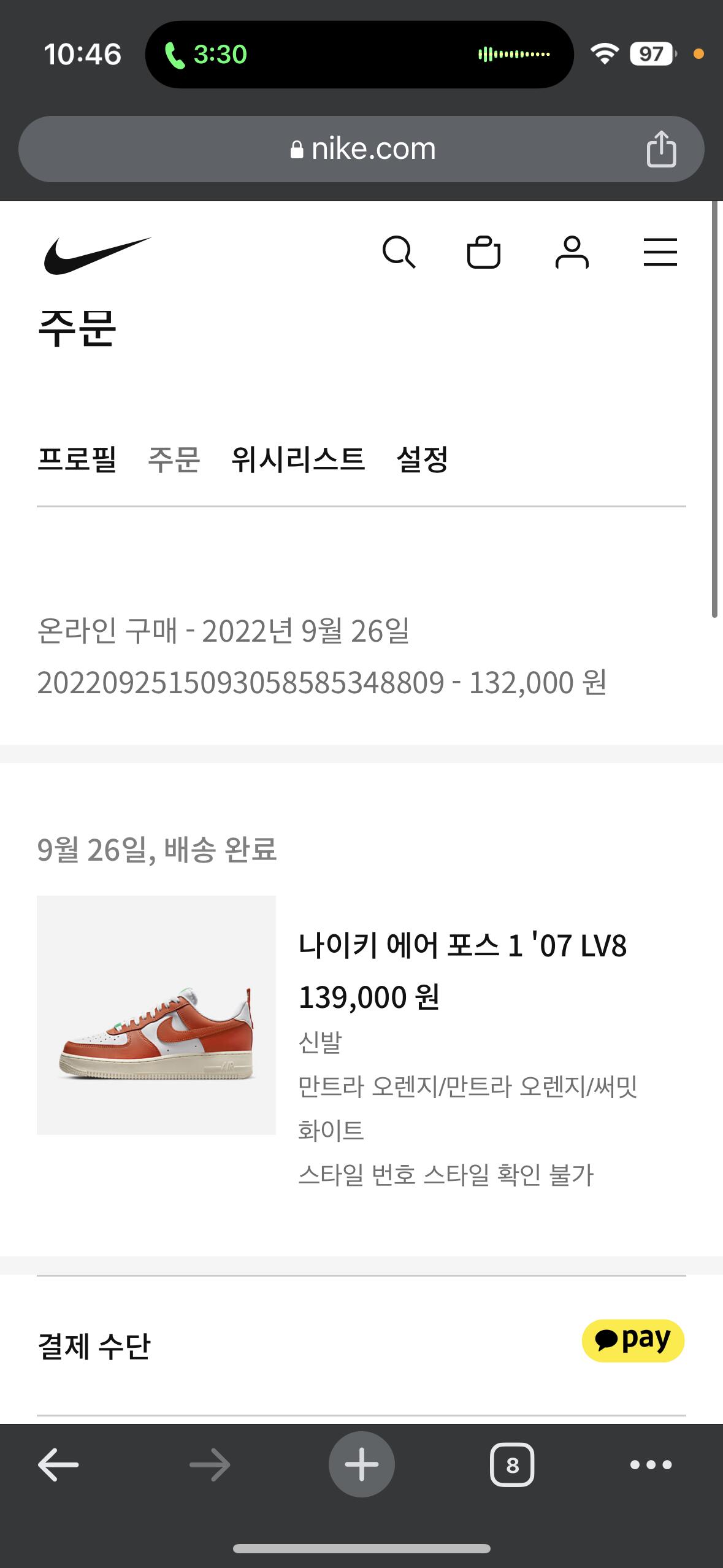
Task: View the 8 open tabs
Action: [512, 1464]
